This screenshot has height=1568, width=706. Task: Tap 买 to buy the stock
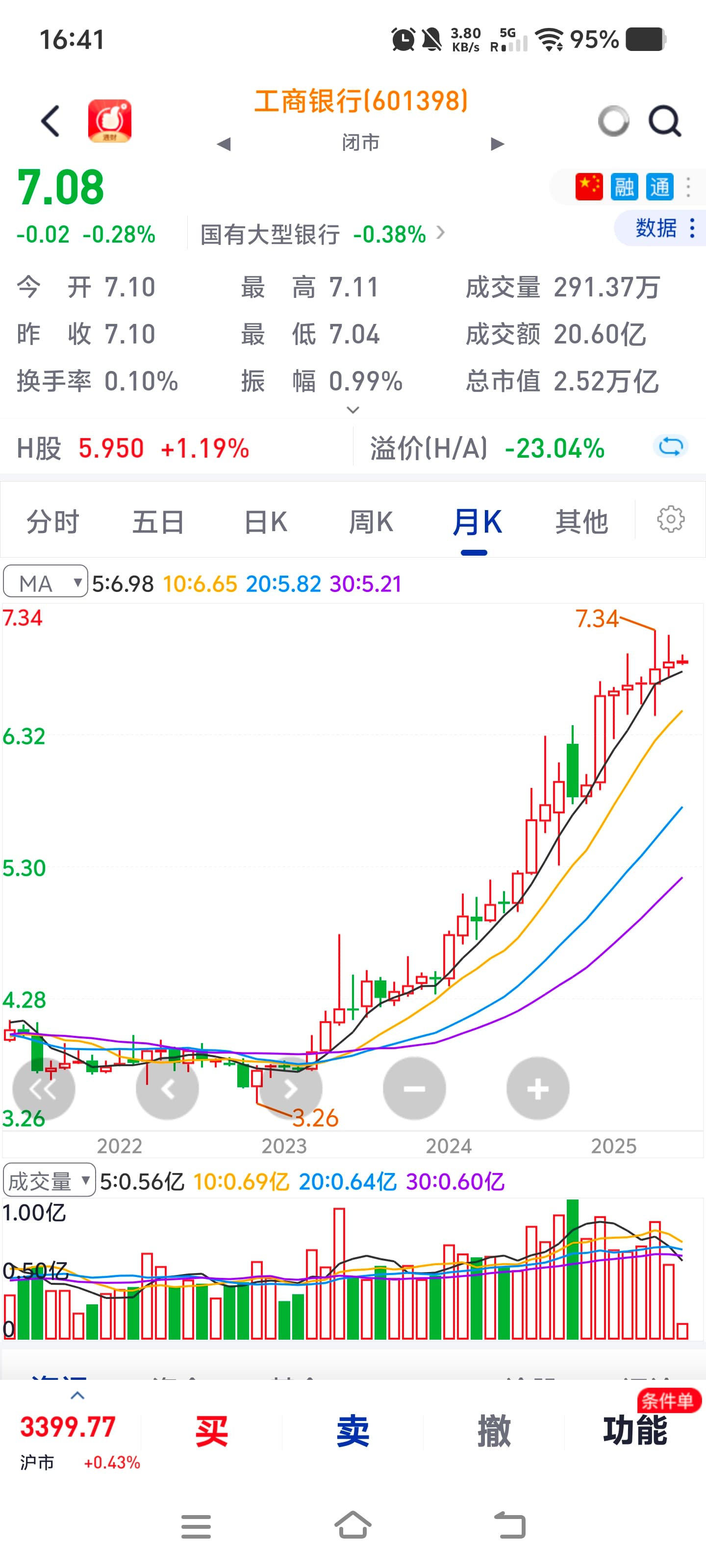coord(211,1430)
